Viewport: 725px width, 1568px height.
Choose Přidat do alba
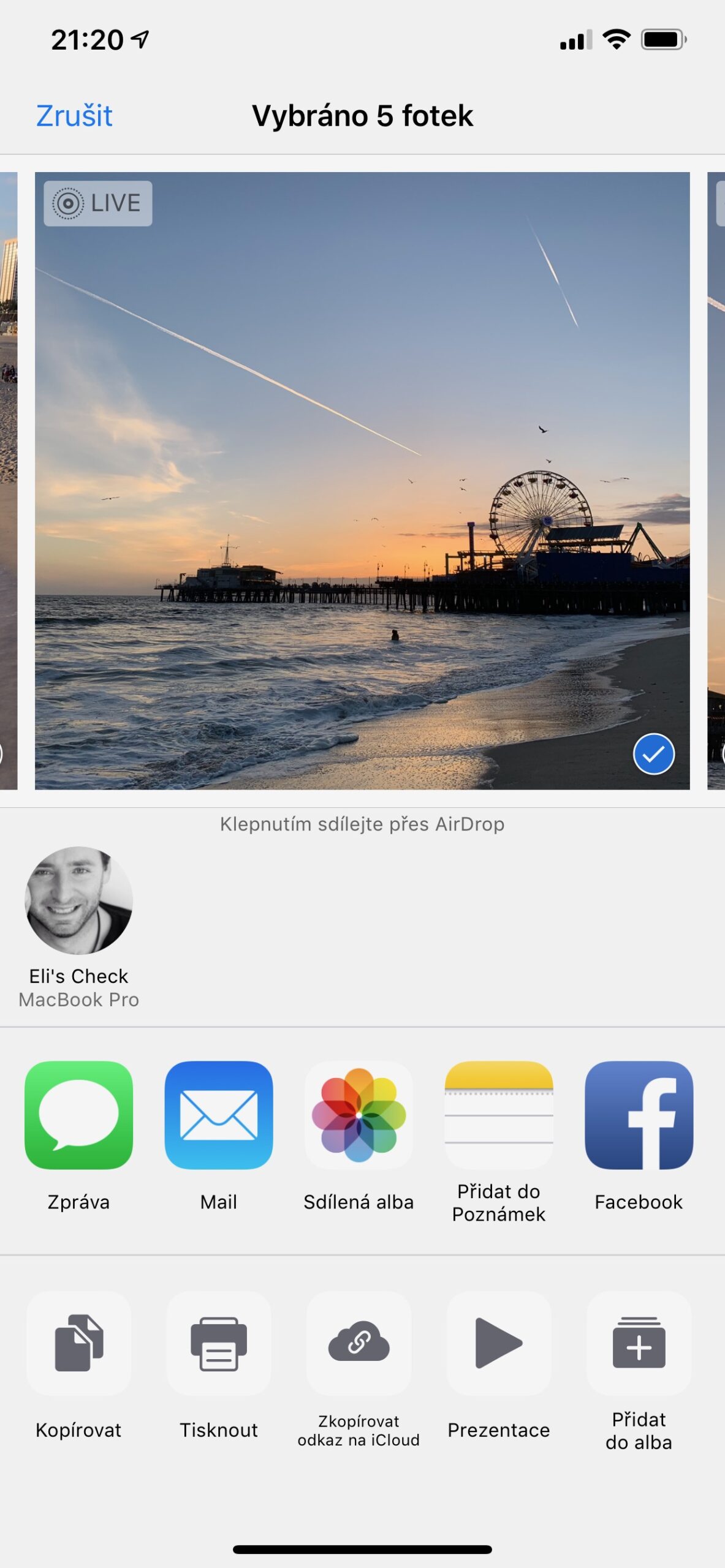click(639, 1343)
